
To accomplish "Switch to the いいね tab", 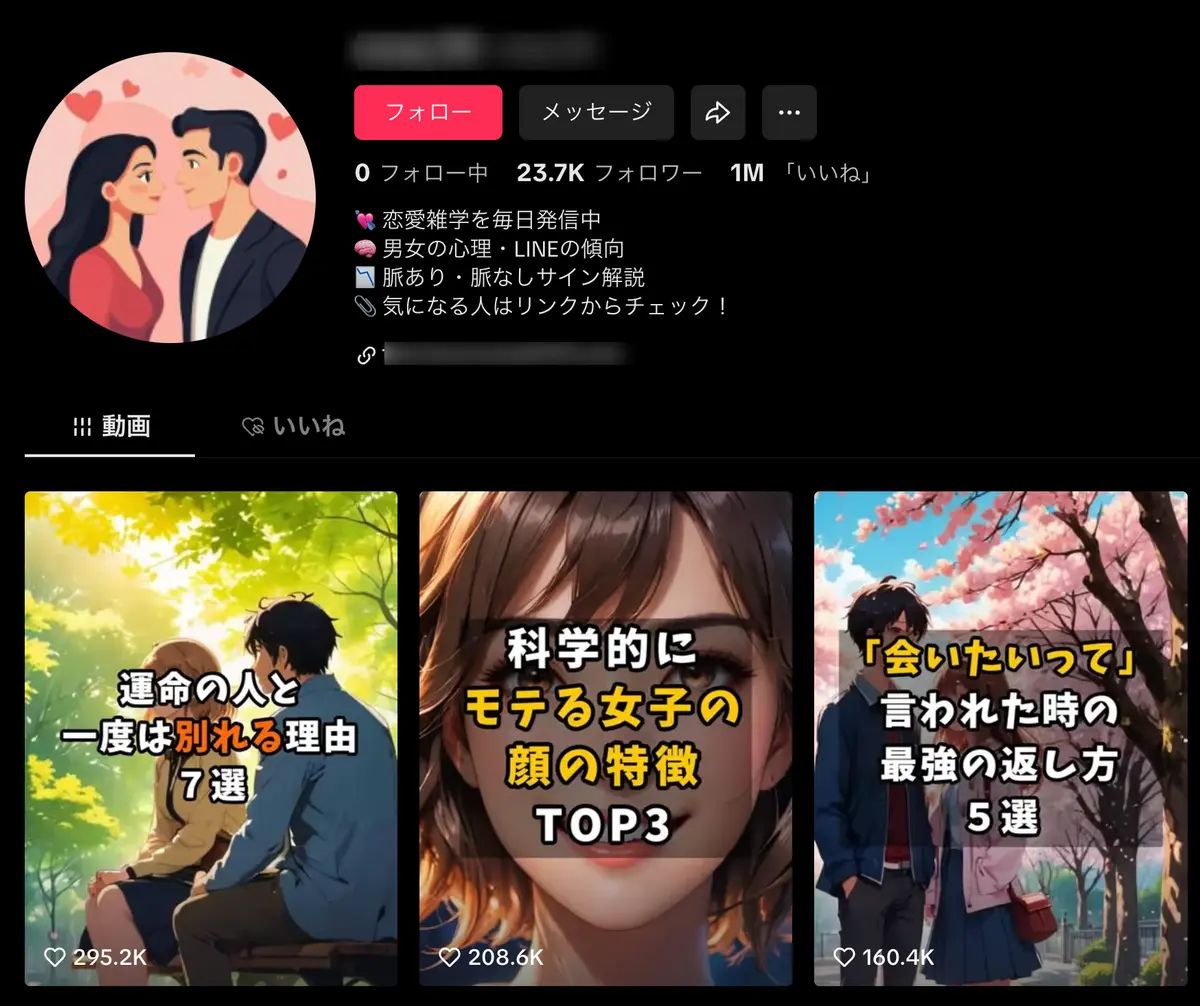I will (x=294, y=427).
